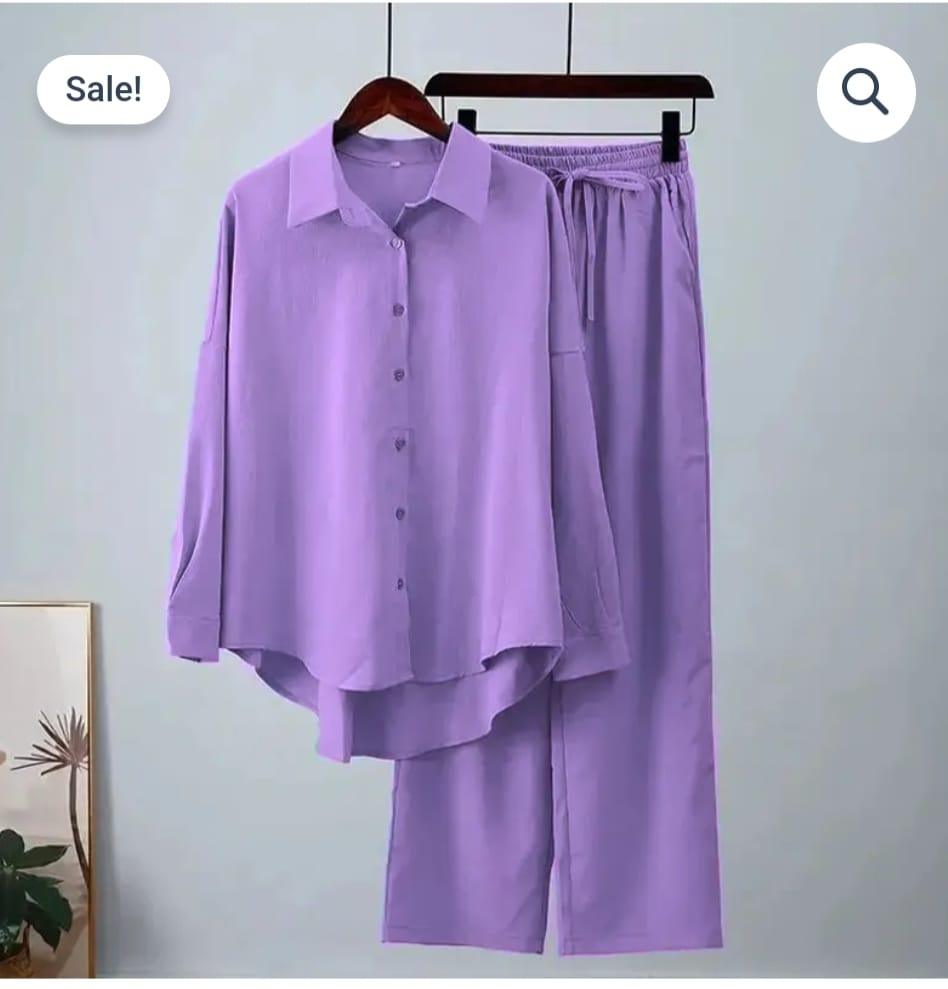Open the magnifier zoom icon
The image size is (948, 989).
click(865, 92)
